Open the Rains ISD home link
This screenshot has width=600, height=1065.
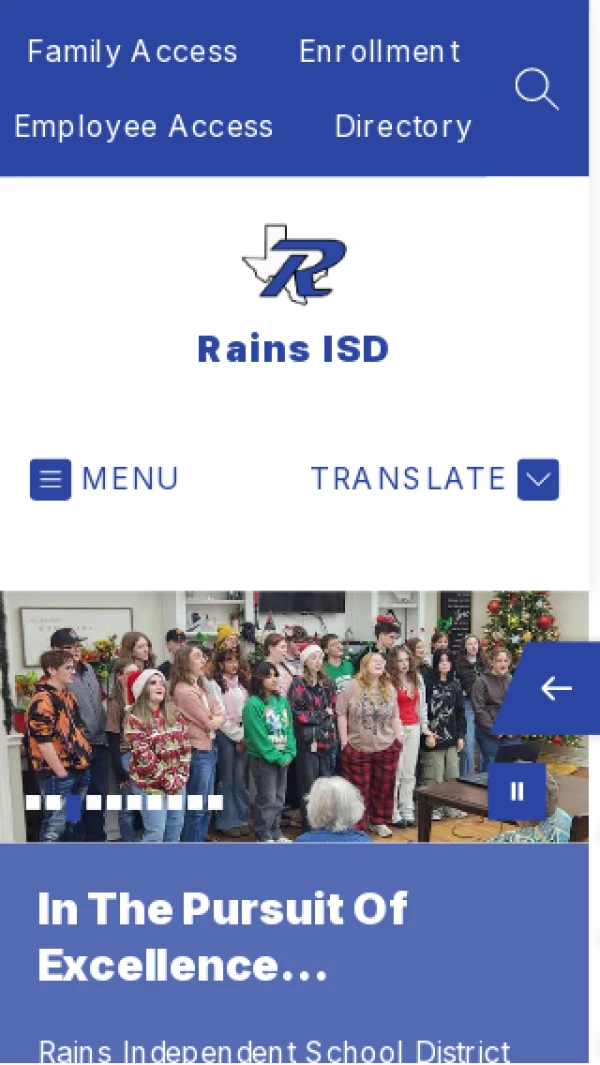[x=293, y=349]
